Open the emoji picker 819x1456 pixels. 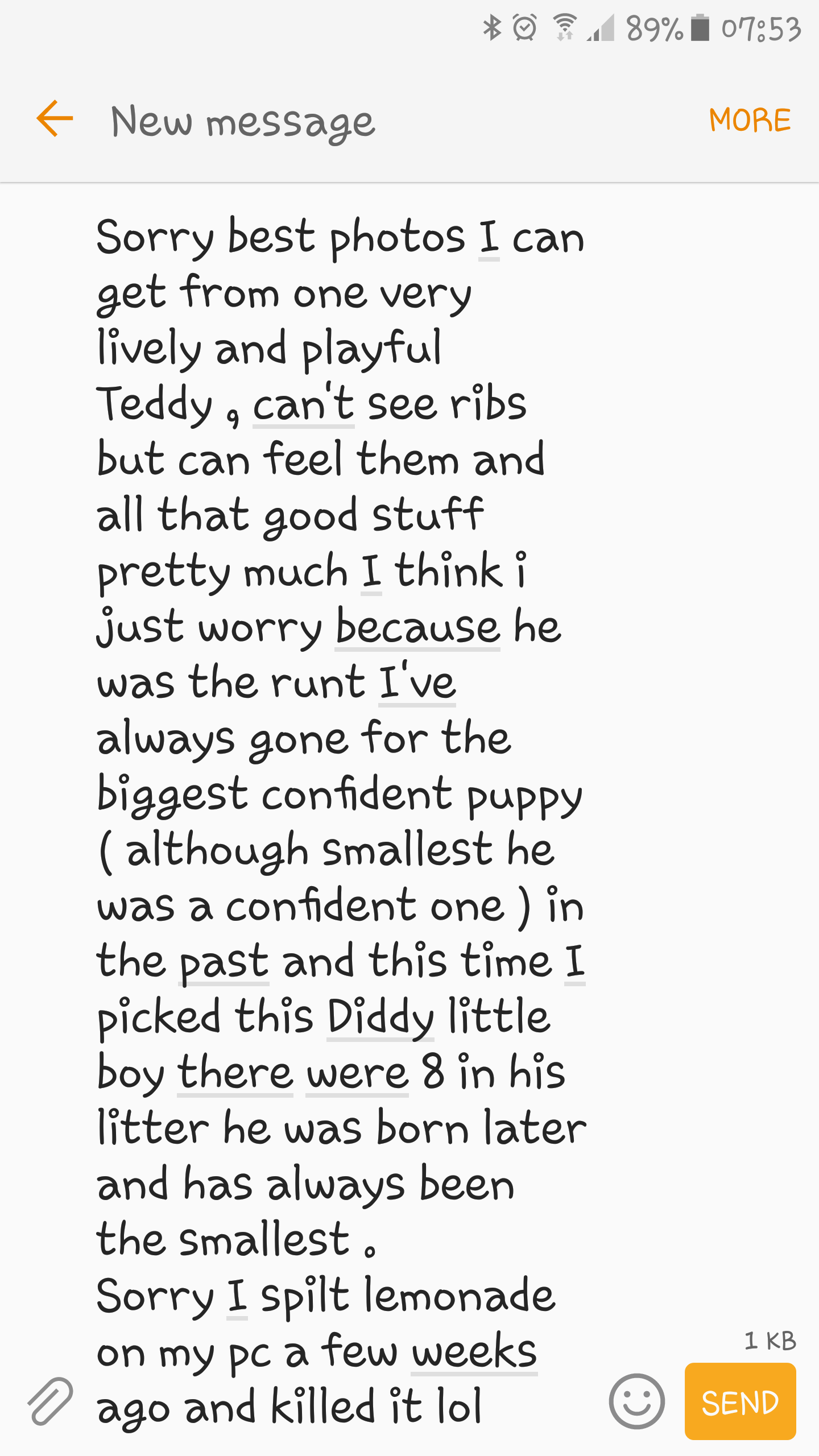[636, 1402]
